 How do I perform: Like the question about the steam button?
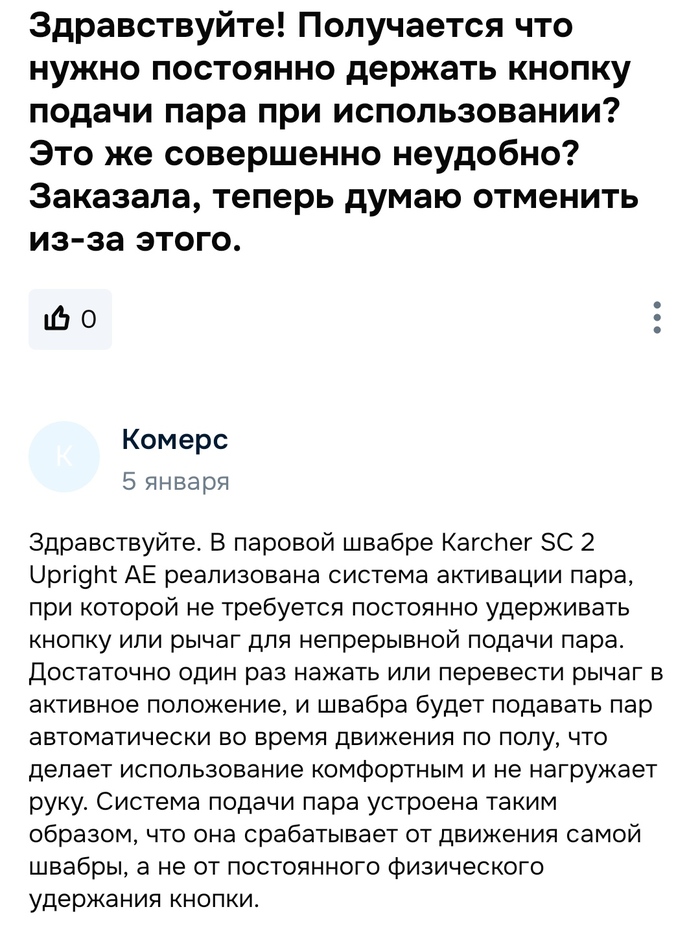tap(69, 319)
